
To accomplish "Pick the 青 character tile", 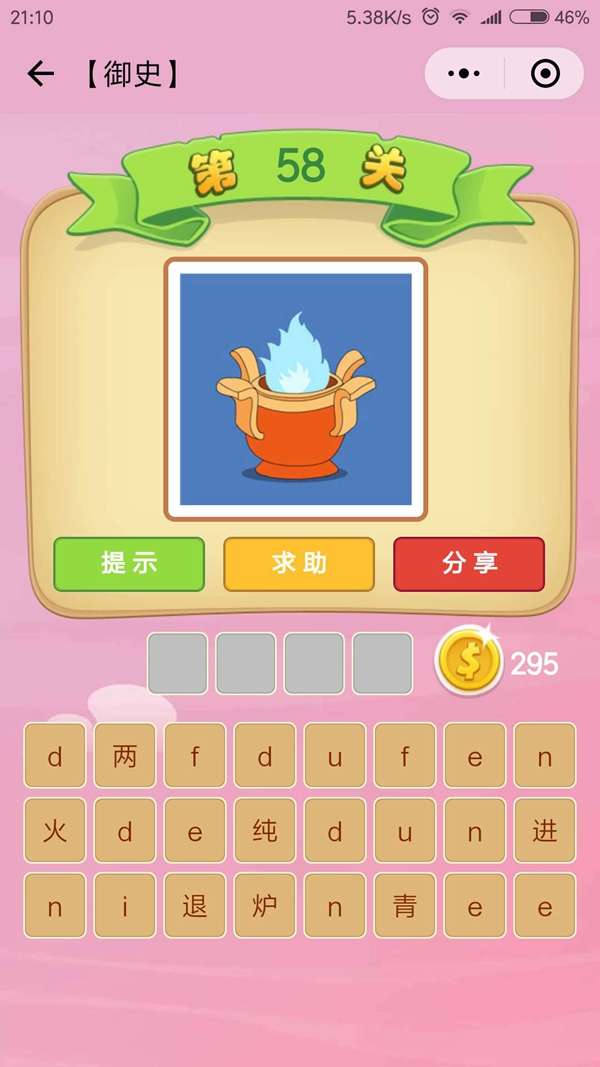I will point(405,906).
